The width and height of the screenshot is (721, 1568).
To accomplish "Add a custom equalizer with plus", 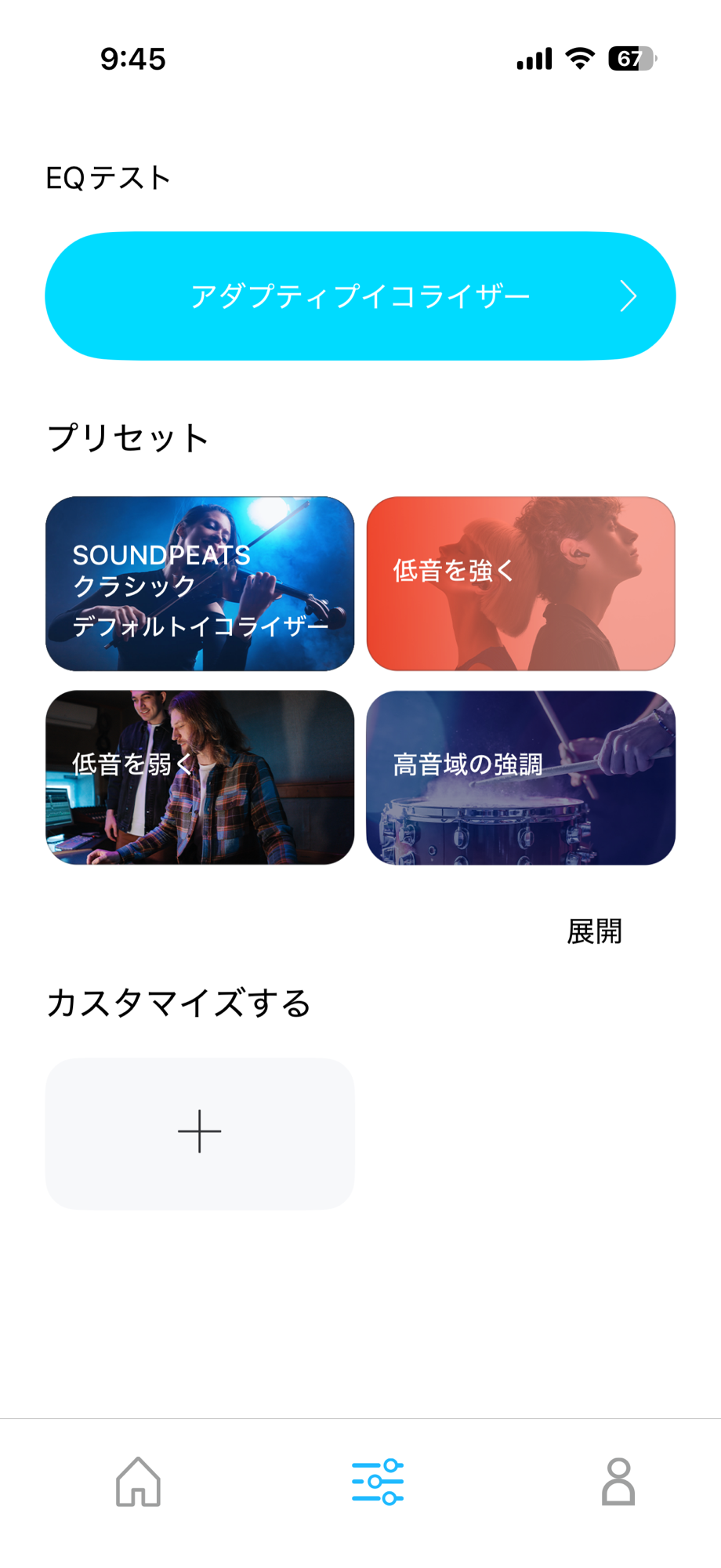I will tap(200, 1133).
